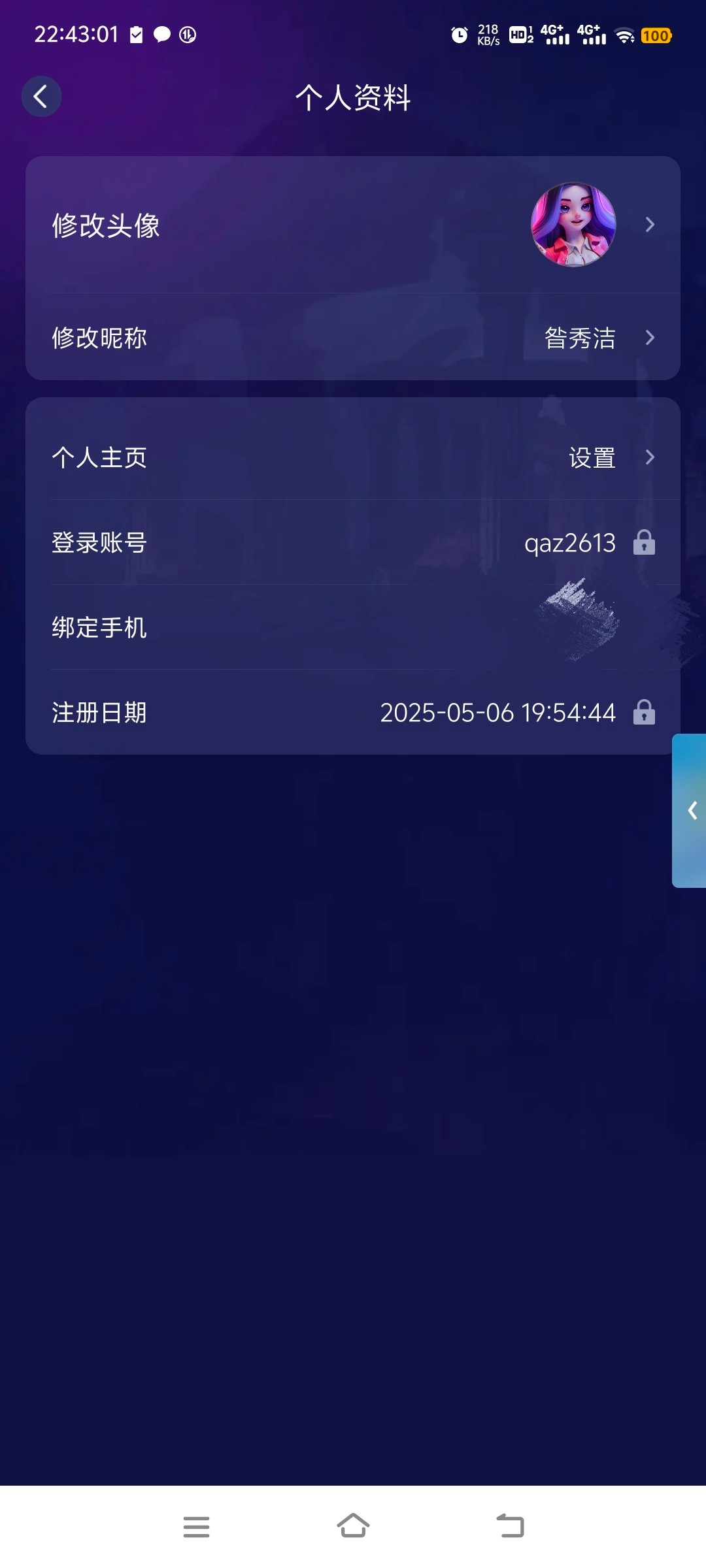Viewport: 706px width, 1568px height.
Task: Open recent apps from navigation bar
Action: [196, 1527]
